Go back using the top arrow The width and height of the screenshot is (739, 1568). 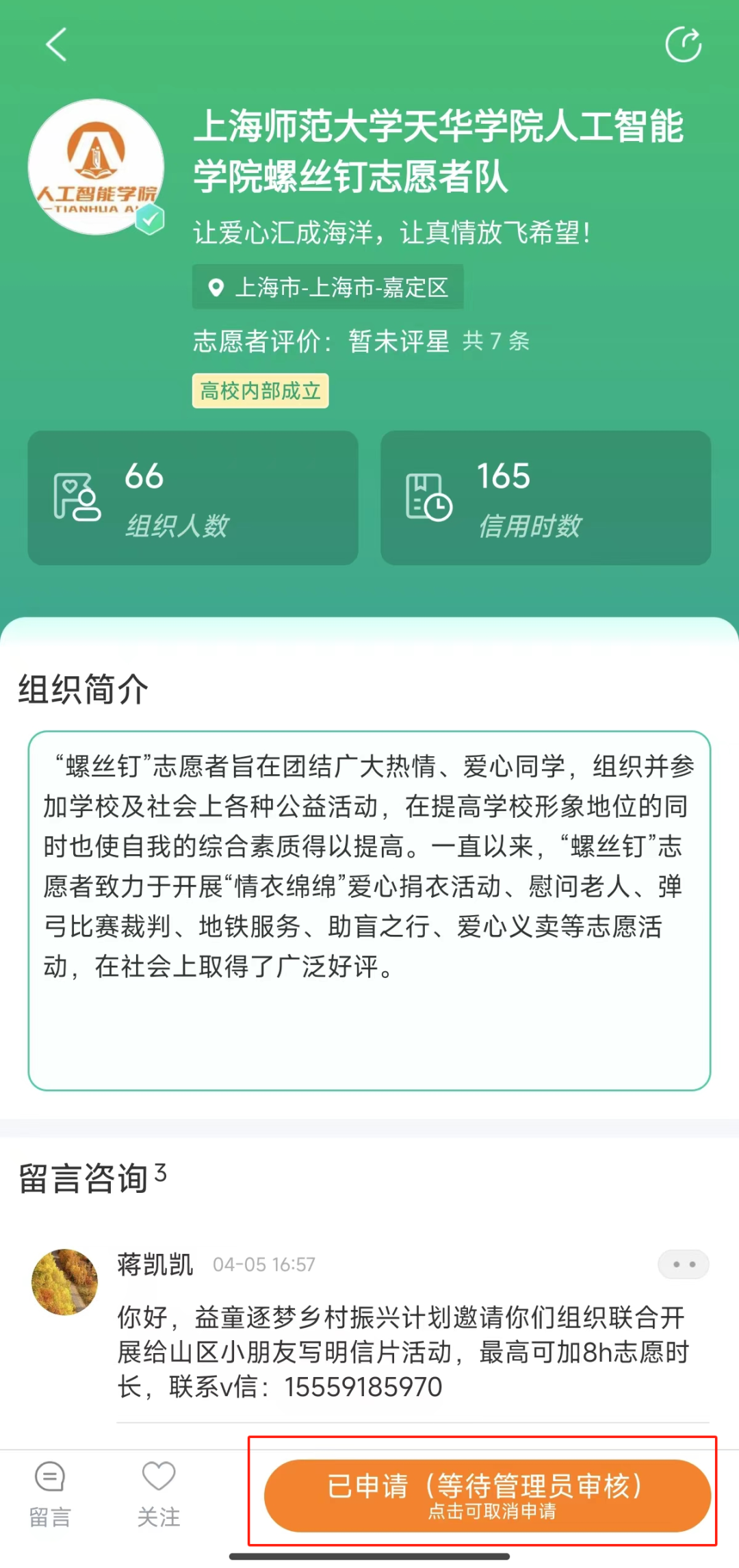click(56, 45)
